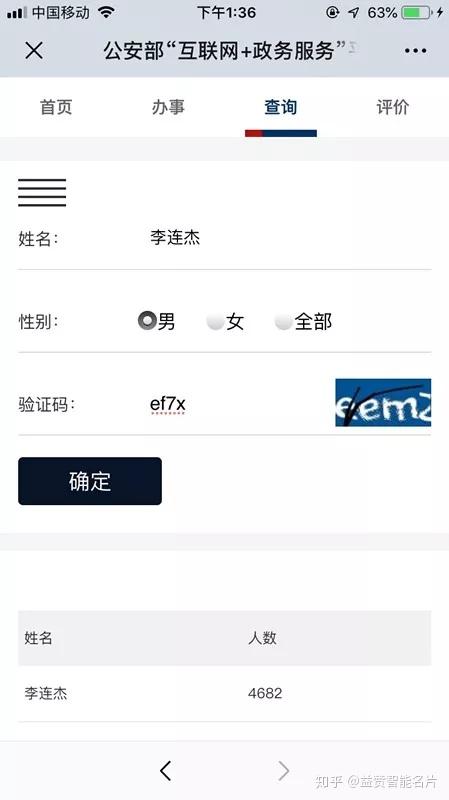The image size is (449, 800).
Task: Go back with the browser back arrow
Action: (165, 770)
